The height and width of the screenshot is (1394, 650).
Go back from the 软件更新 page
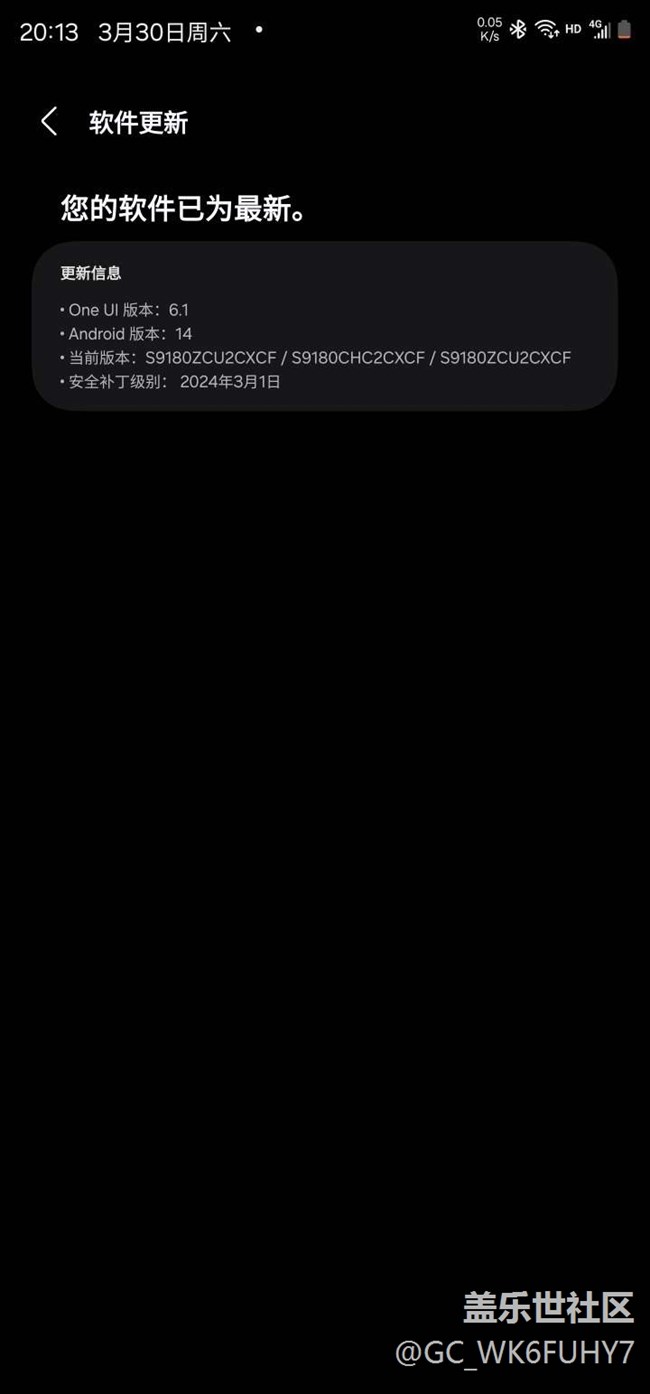[x=48, y=122]
